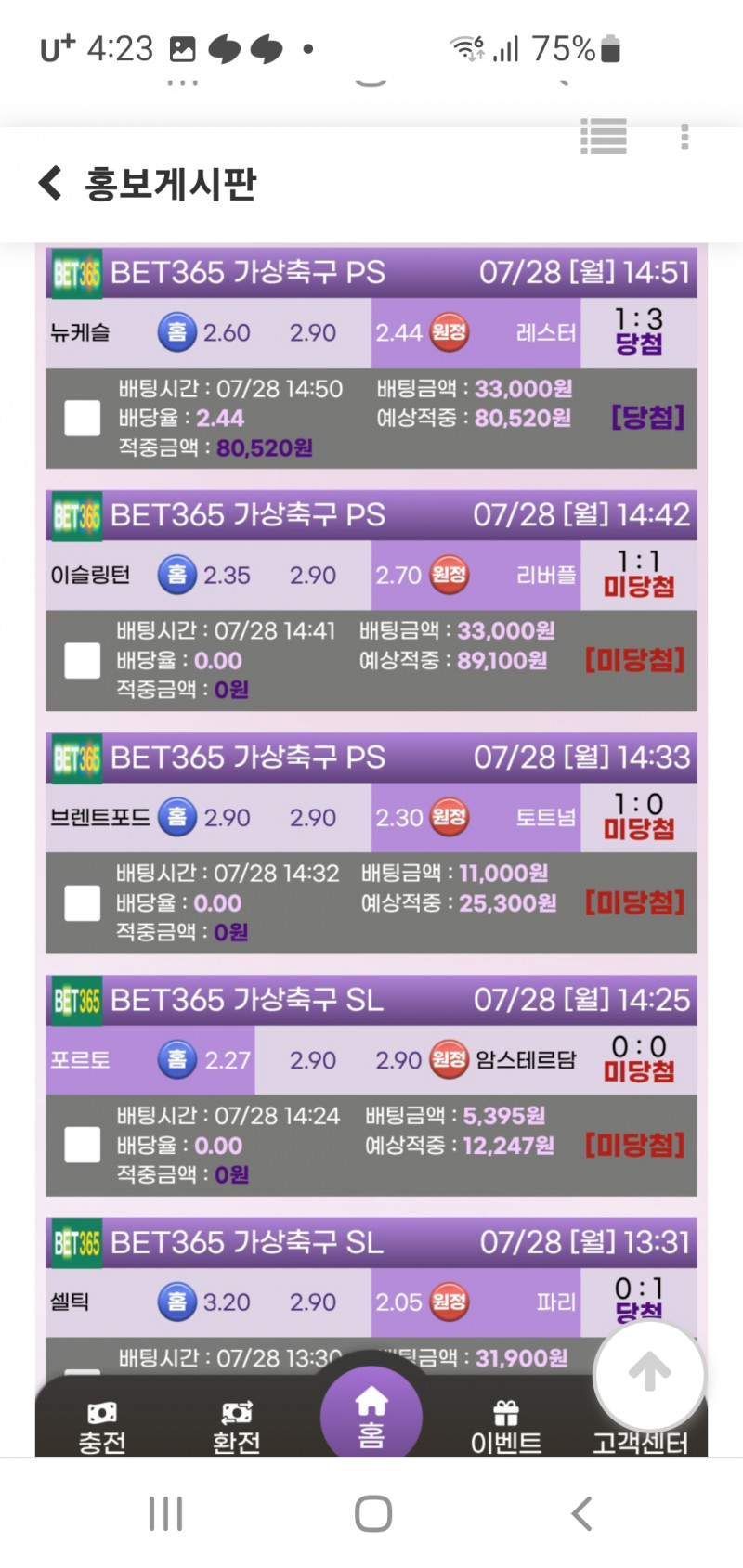Select the 환전 (exchange) icon
The height and width of the screenshot is (1568, 743).
point(237,1416)
